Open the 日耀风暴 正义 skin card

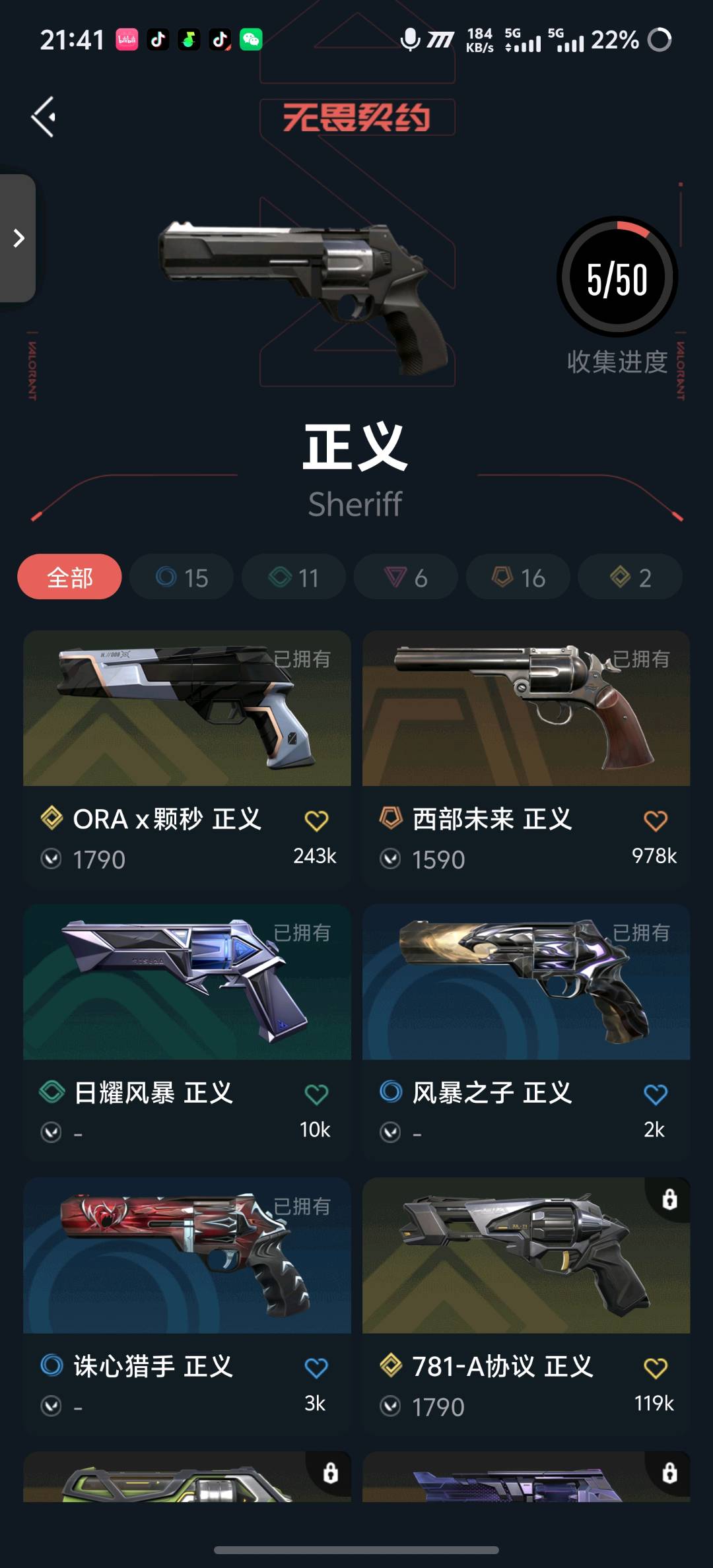coord(187,1033)
